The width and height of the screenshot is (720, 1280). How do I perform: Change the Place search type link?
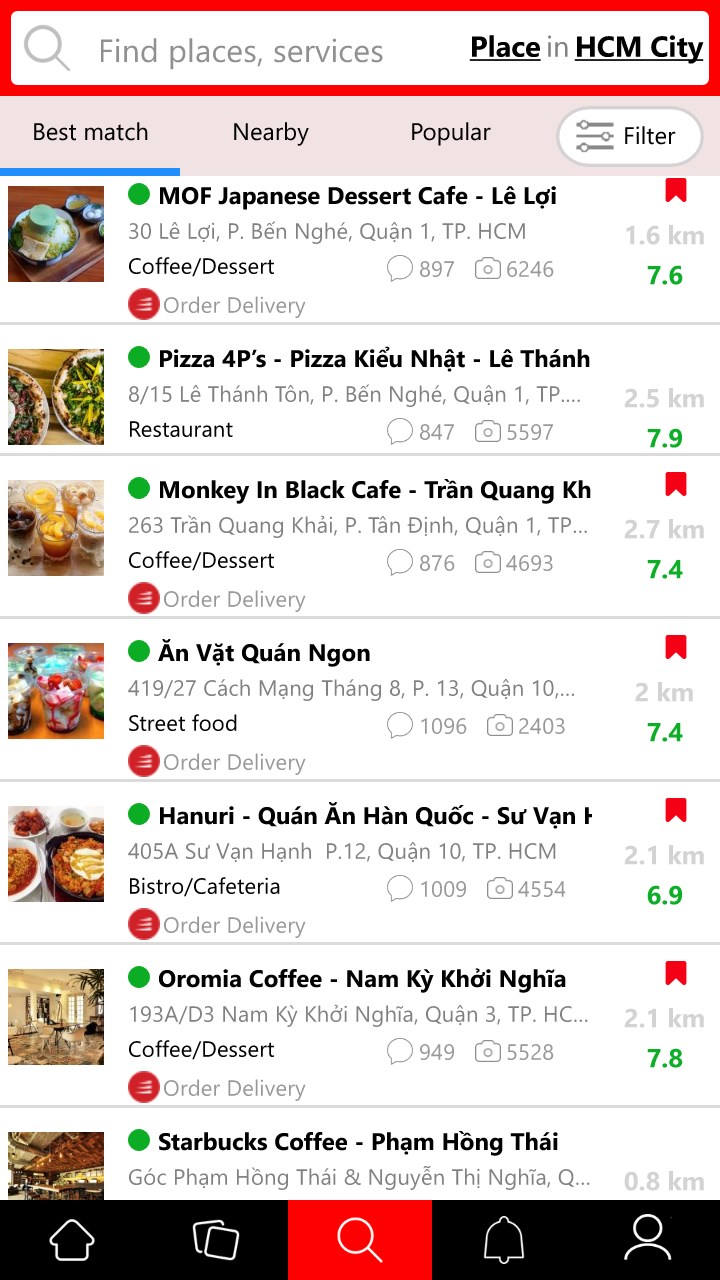coord(505,47)
